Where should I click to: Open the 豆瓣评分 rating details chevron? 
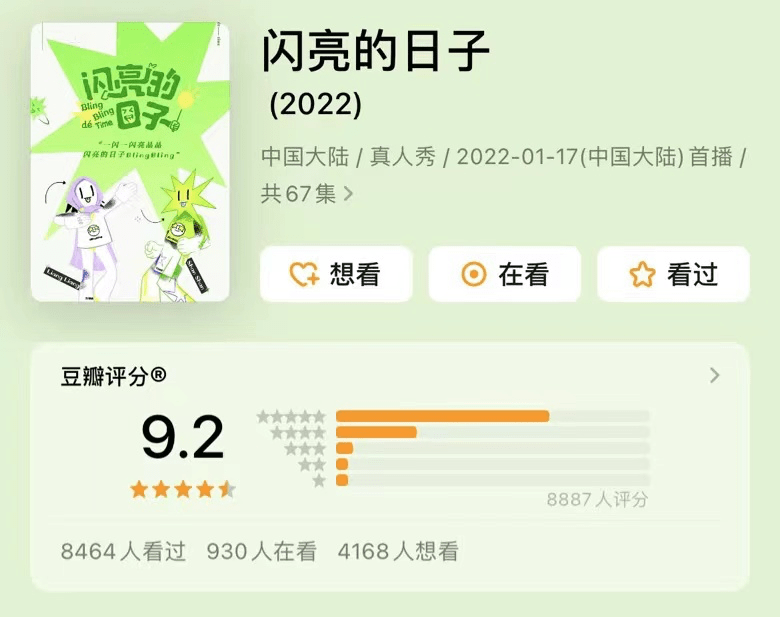714,376
